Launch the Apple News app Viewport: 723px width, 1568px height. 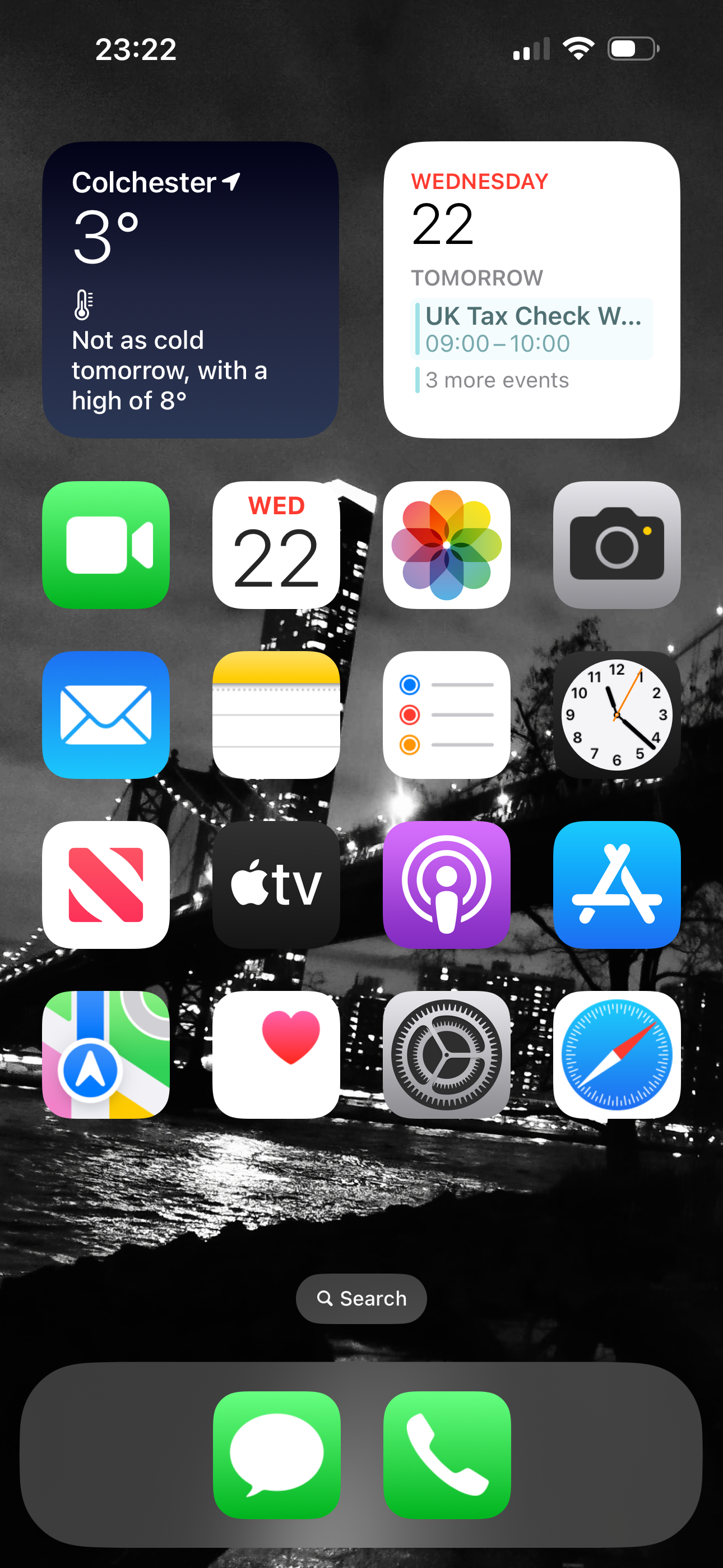click(x=106, y=884)
